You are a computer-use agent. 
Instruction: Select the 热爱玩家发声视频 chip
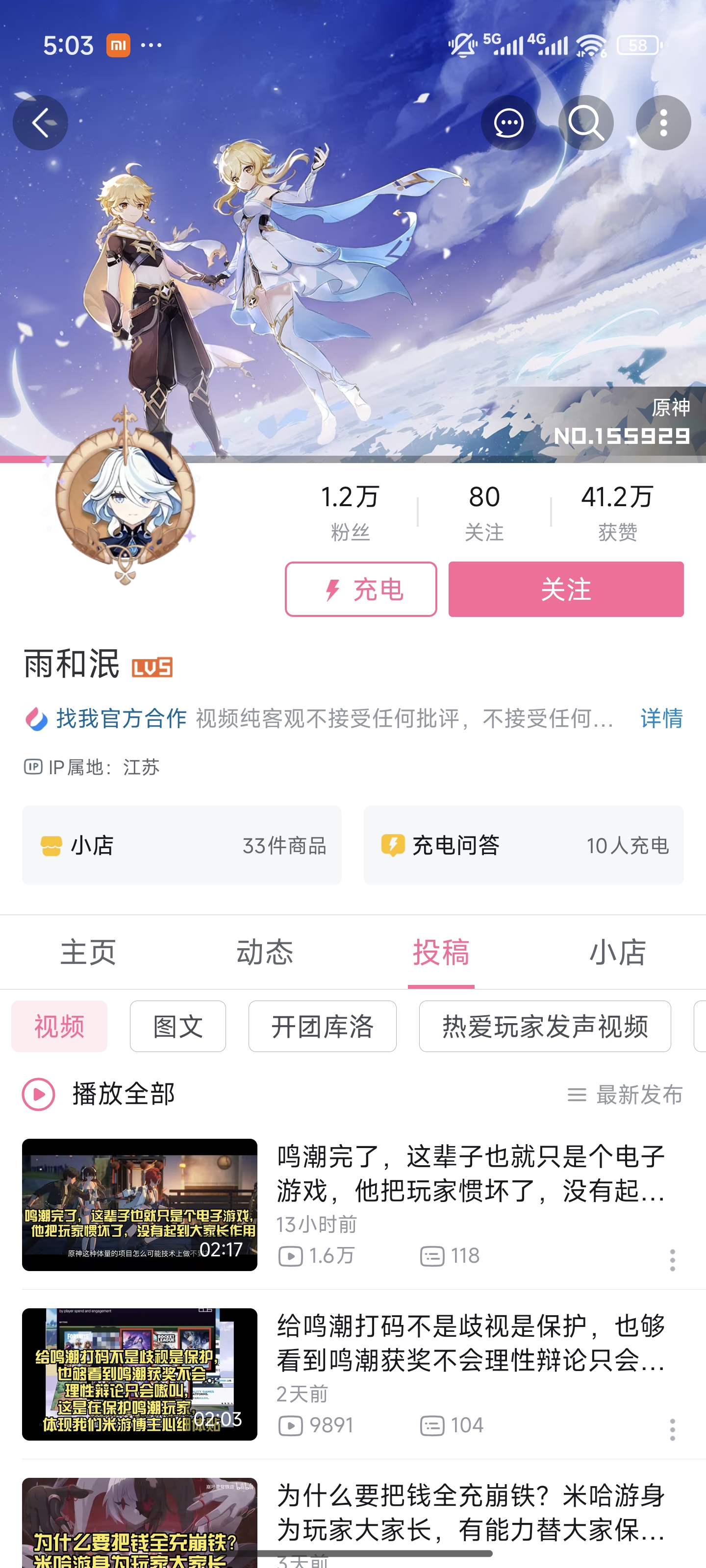click(x=545, y=1026)
